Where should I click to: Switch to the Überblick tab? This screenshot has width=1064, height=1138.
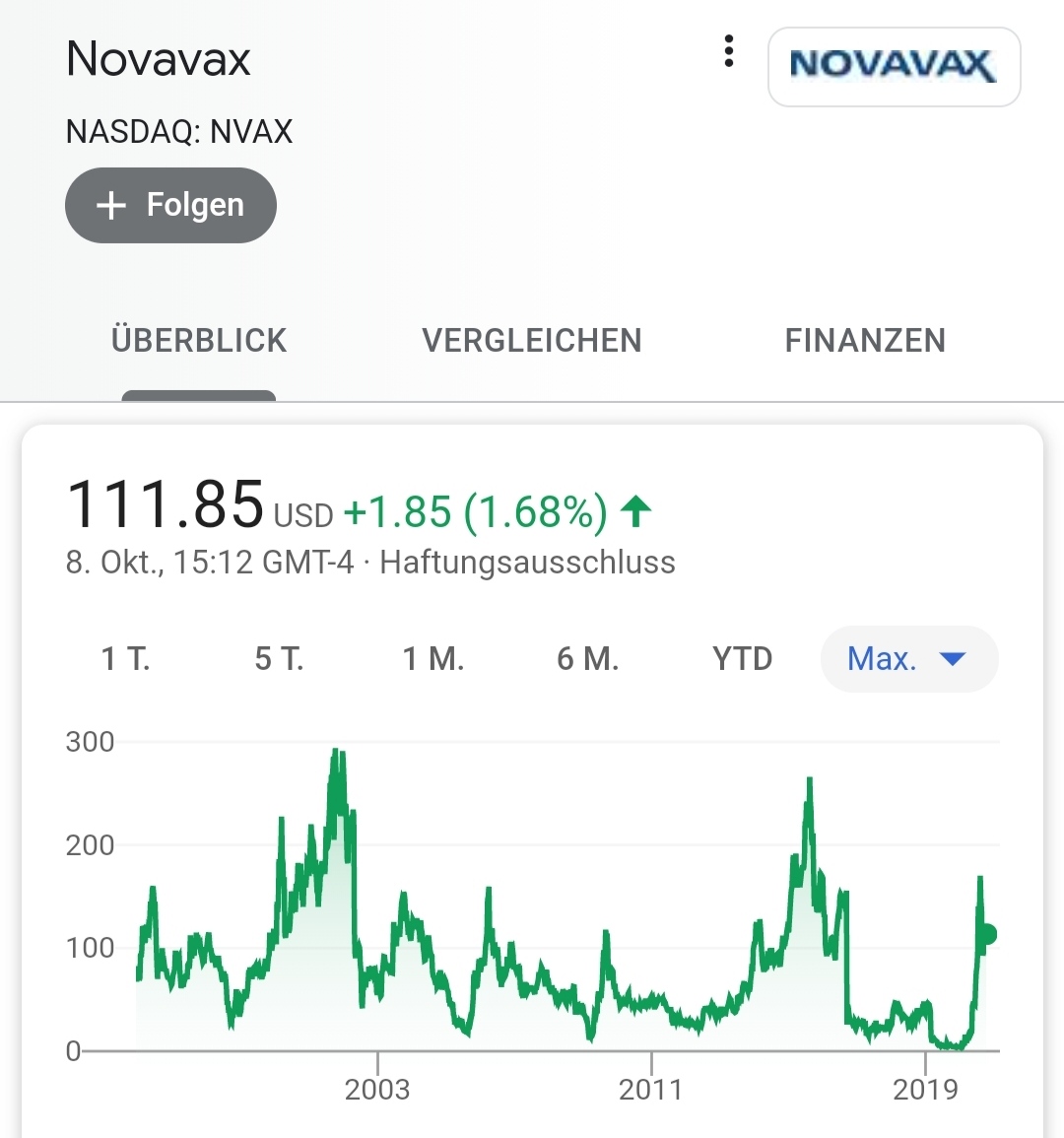coord(199,341)
